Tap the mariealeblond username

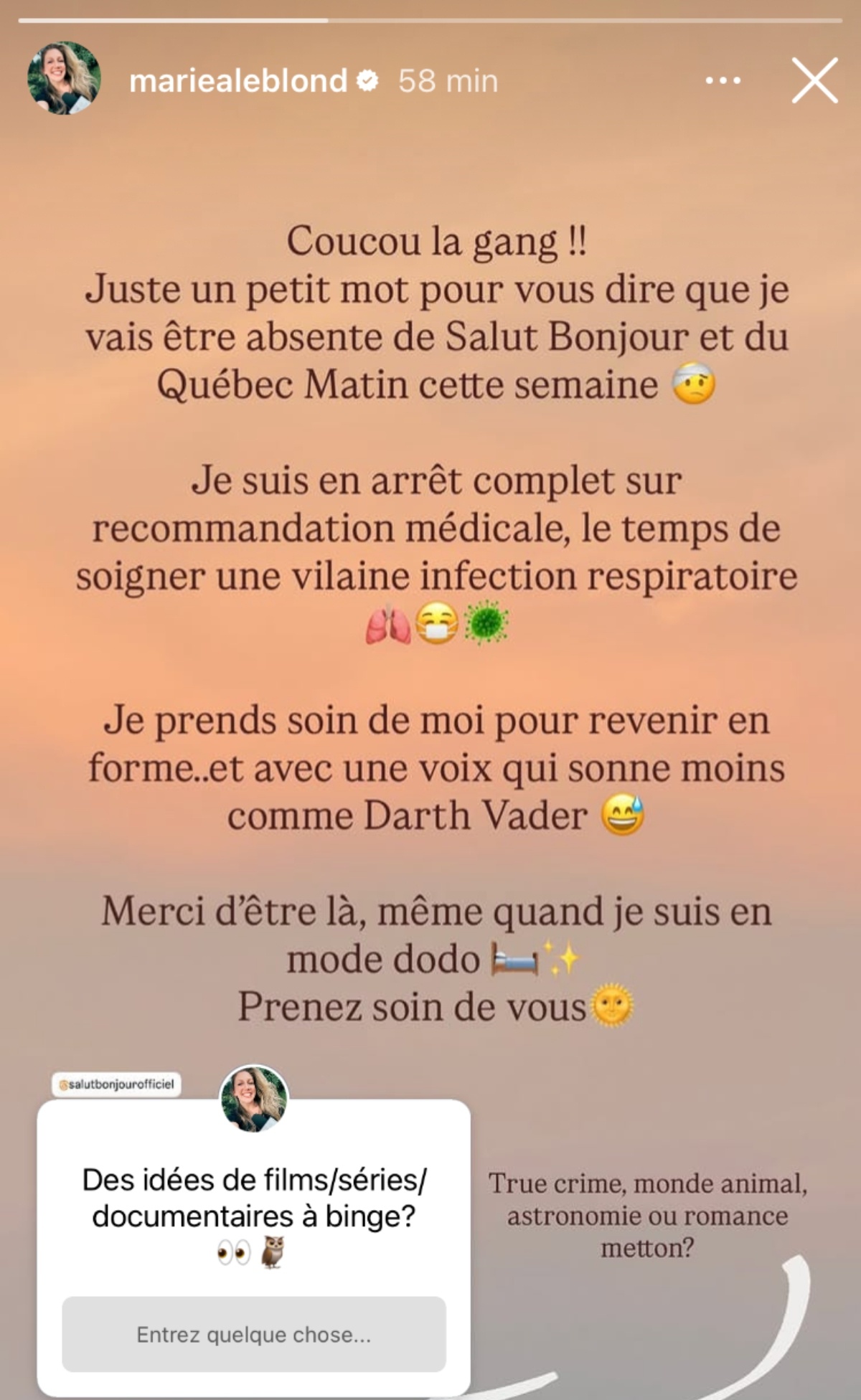[238, 81]
